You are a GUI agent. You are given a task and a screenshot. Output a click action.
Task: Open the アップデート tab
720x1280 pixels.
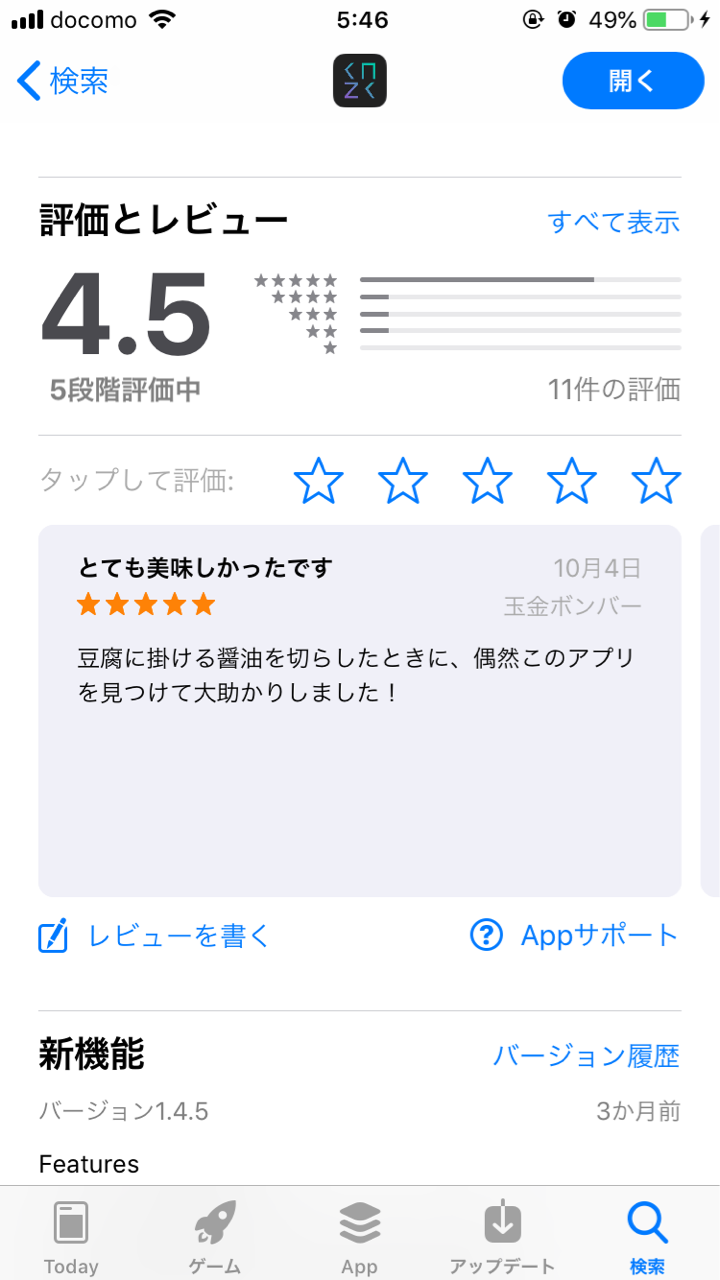pyautogui.click(x=502, y=1237)
